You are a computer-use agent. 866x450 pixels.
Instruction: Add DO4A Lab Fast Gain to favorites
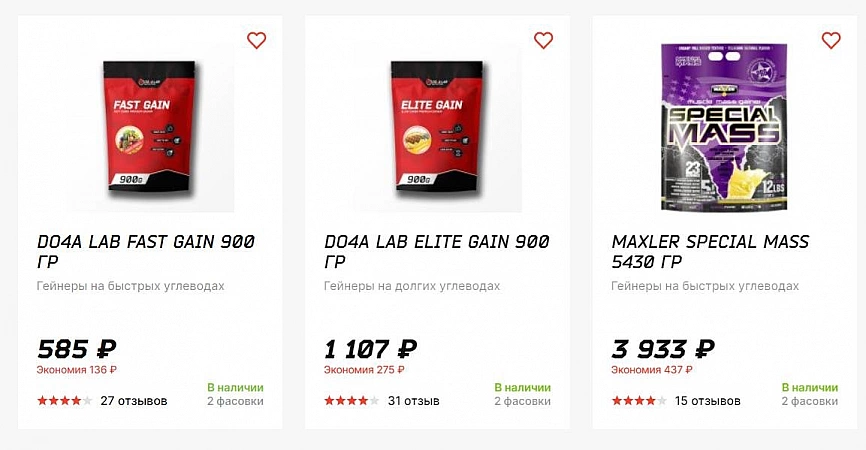(257, 41)
